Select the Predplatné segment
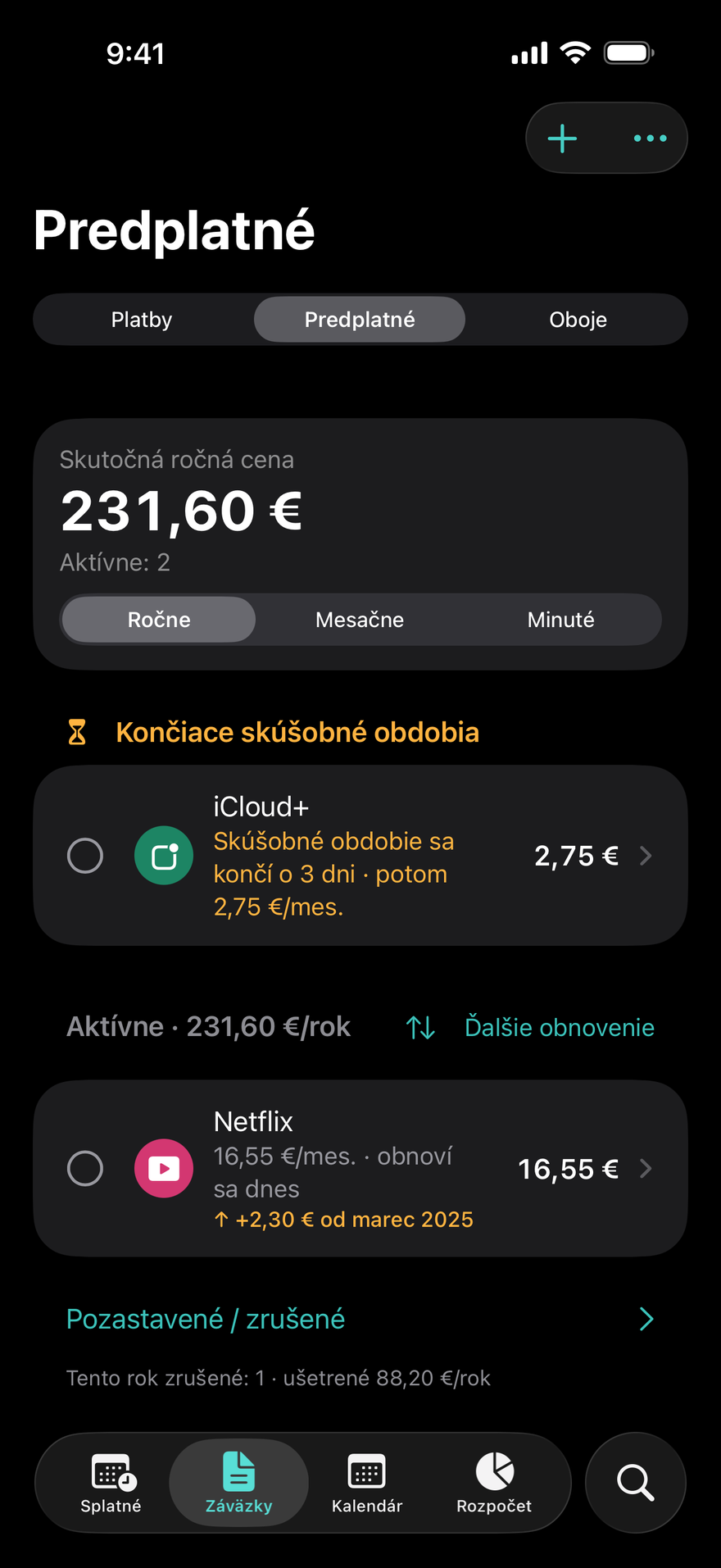 [360, 320]
